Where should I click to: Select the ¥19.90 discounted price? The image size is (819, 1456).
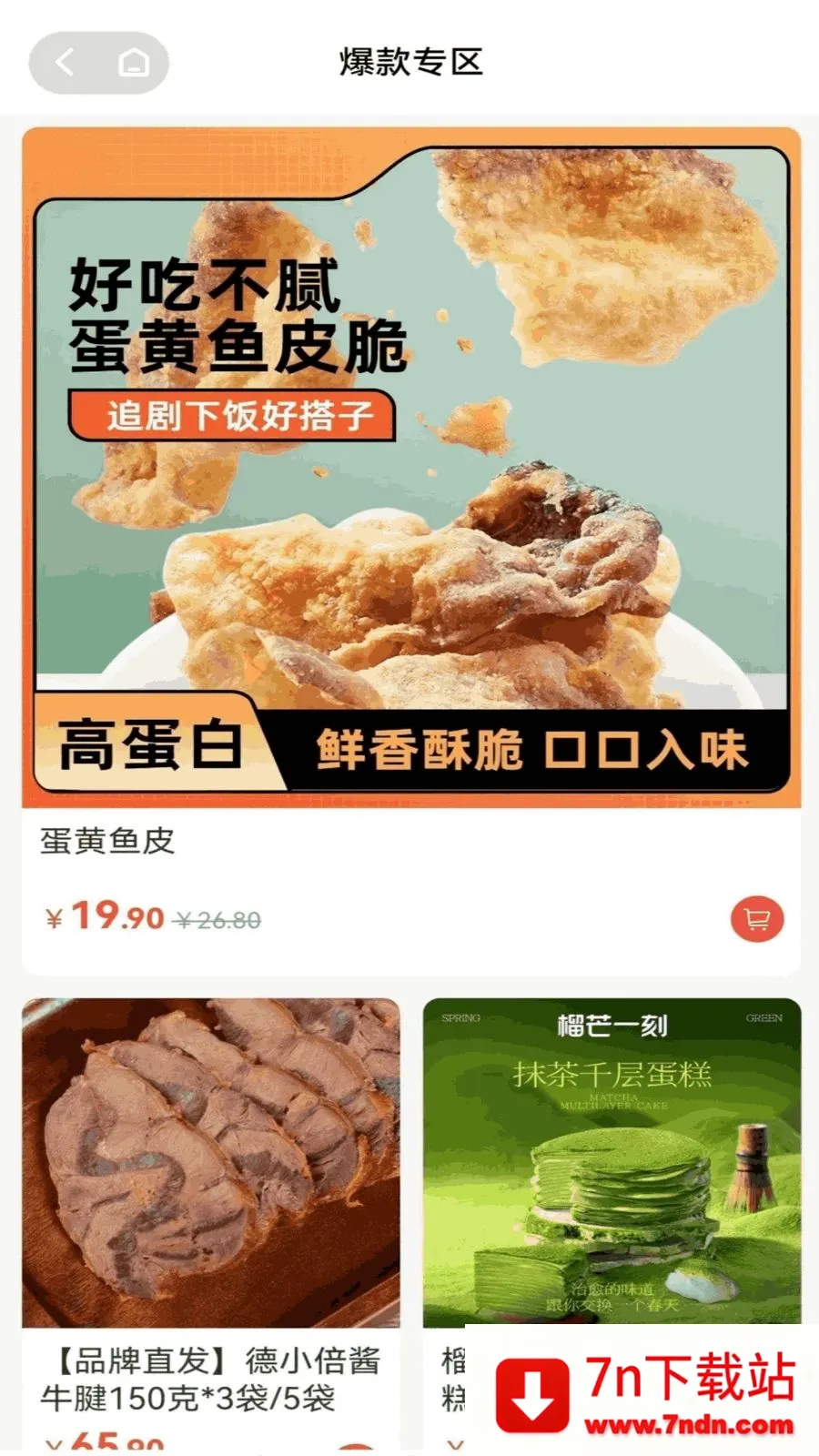pos(103,917)
